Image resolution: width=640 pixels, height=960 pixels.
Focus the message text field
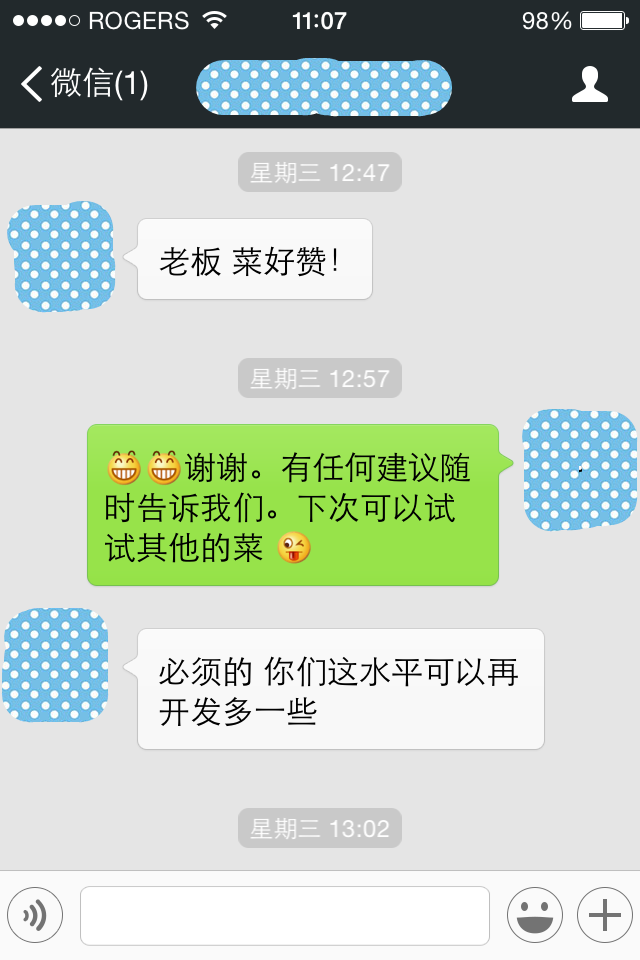[285, 915]
